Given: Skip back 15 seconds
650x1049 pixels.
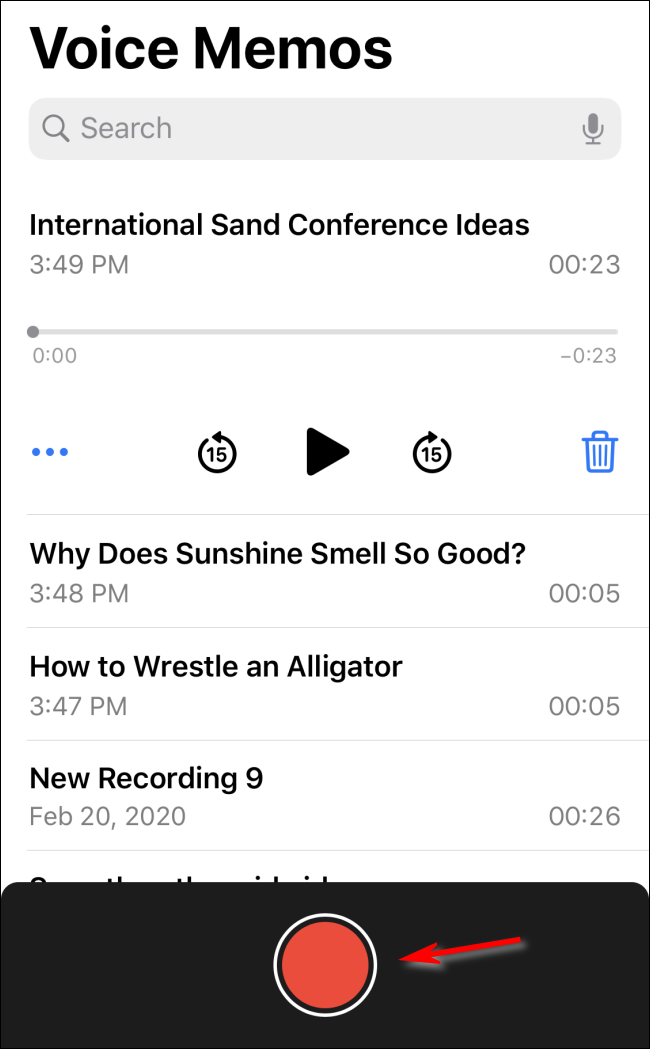Looking at the screenshot, I should pyautogui.click(x=217, y=453).
